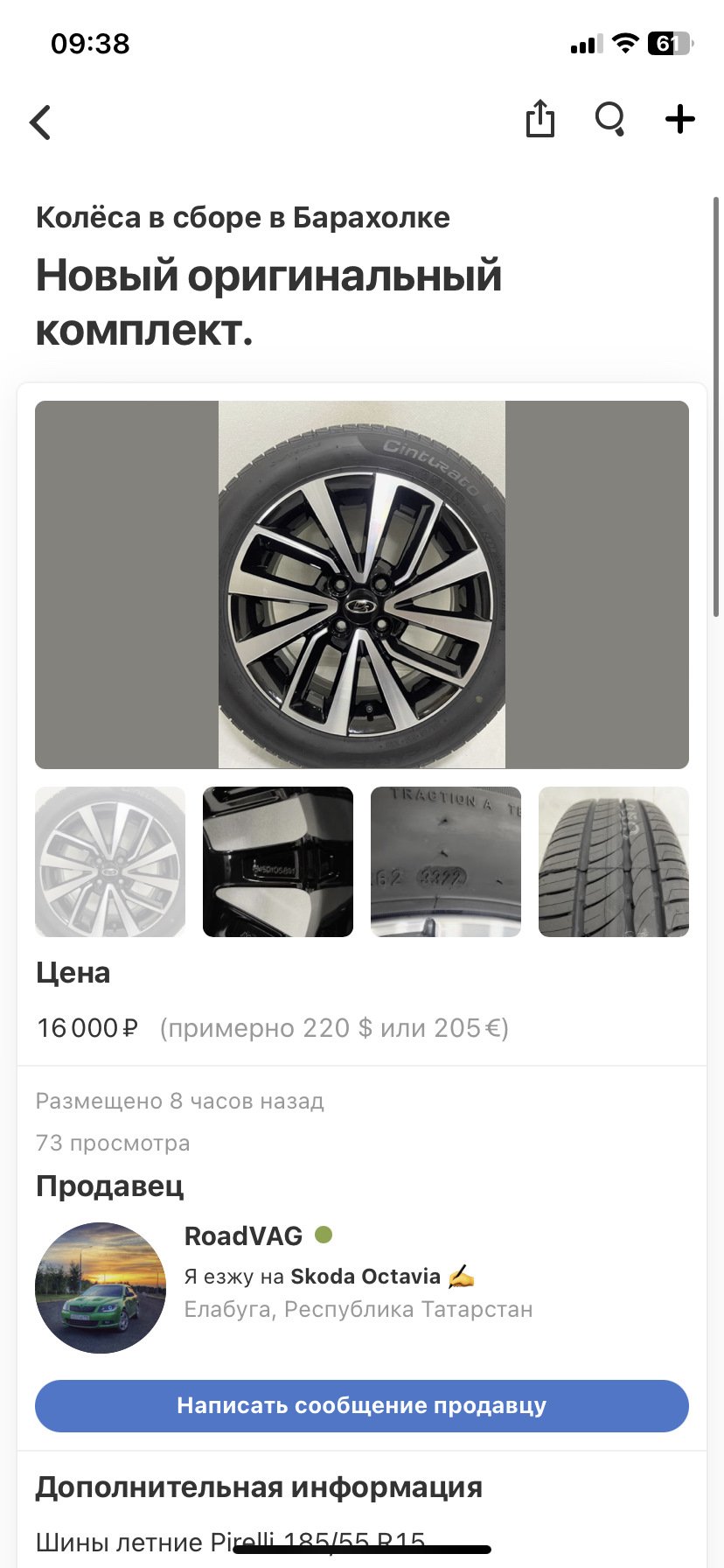
Task: Написать сообщение продавцу
Action: (362, 1405)
